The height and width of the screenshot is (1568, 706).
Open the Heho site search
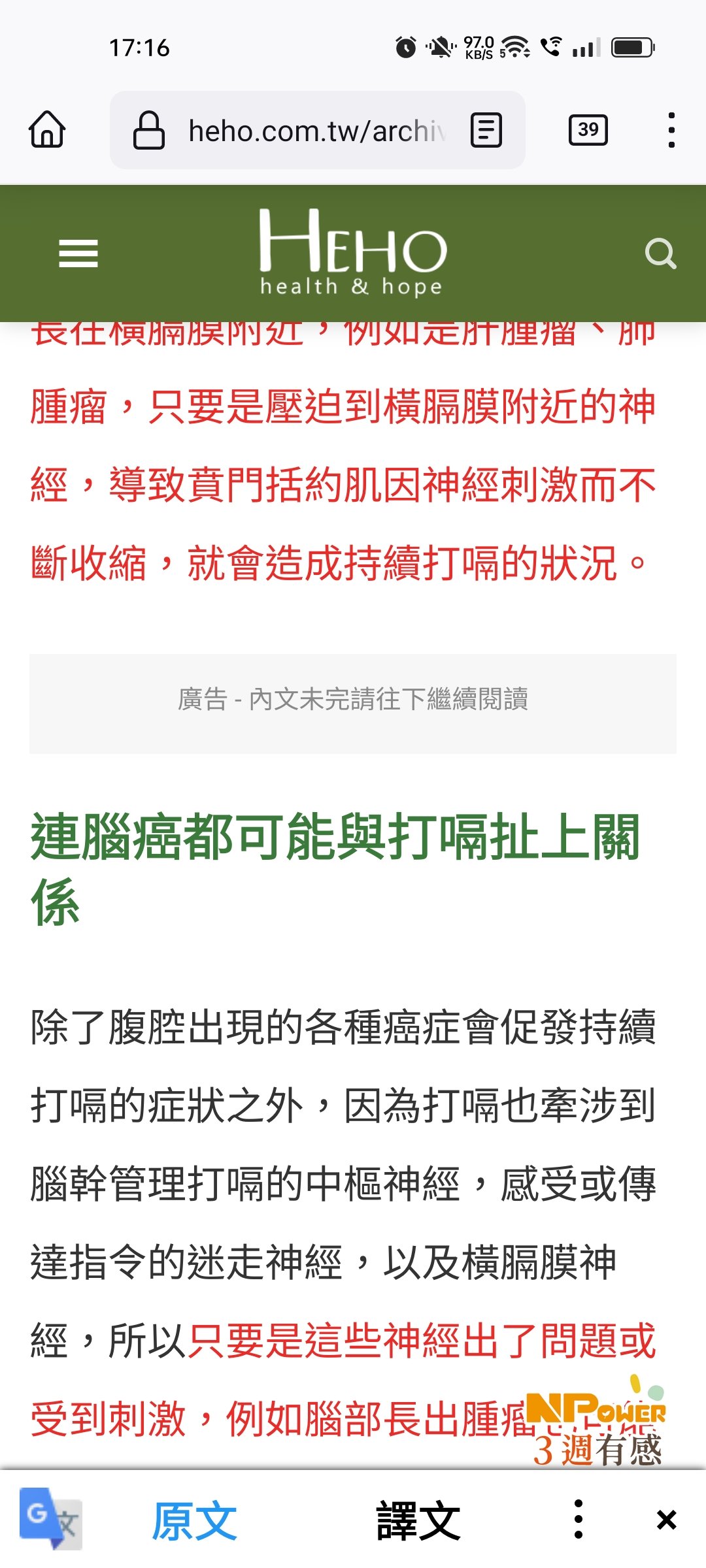(660, 253)
